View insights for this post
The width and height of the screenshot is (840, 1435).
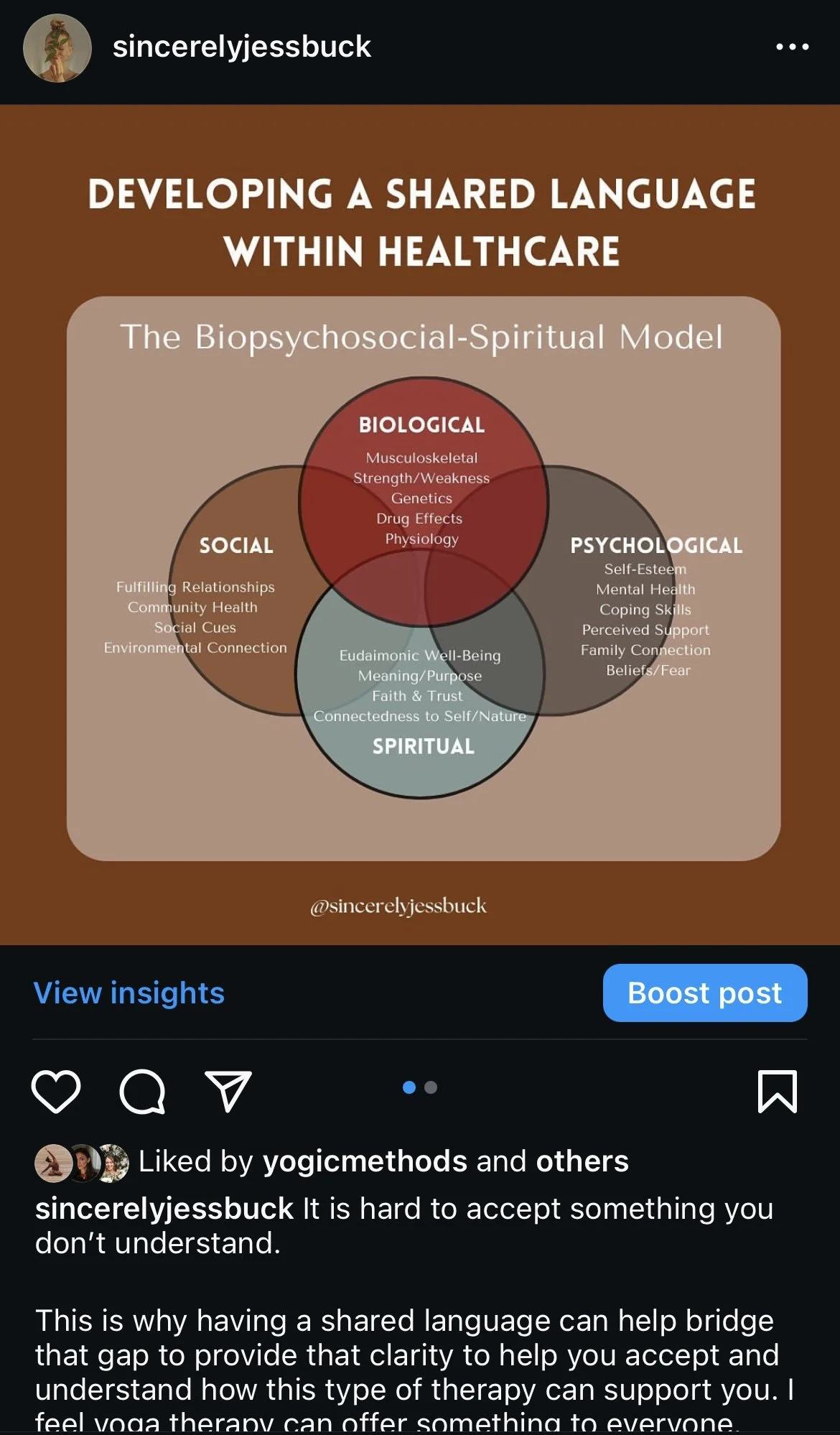point(129,993)
